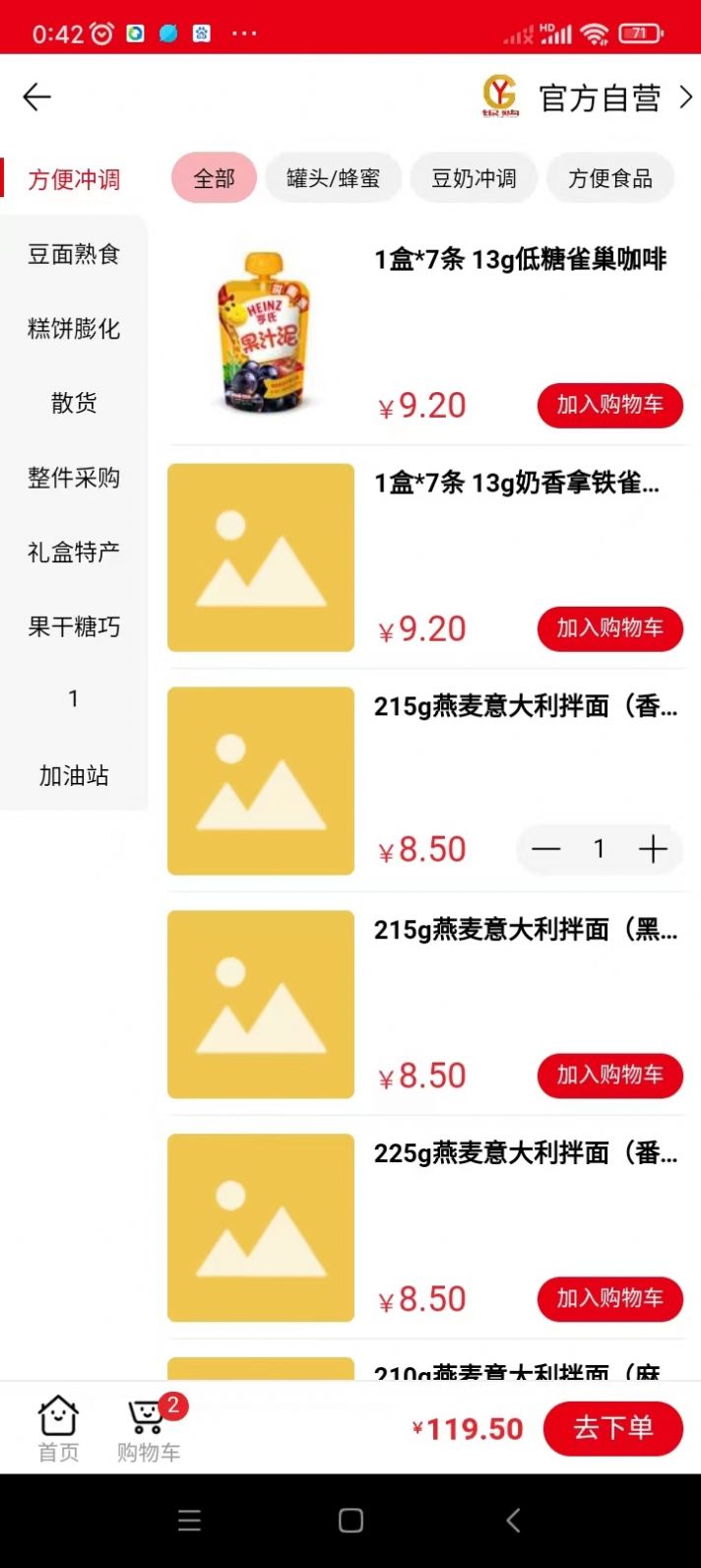Open the 购物车 shopping cart
Screen dimensions: 701x1568
coord(149,1427)
